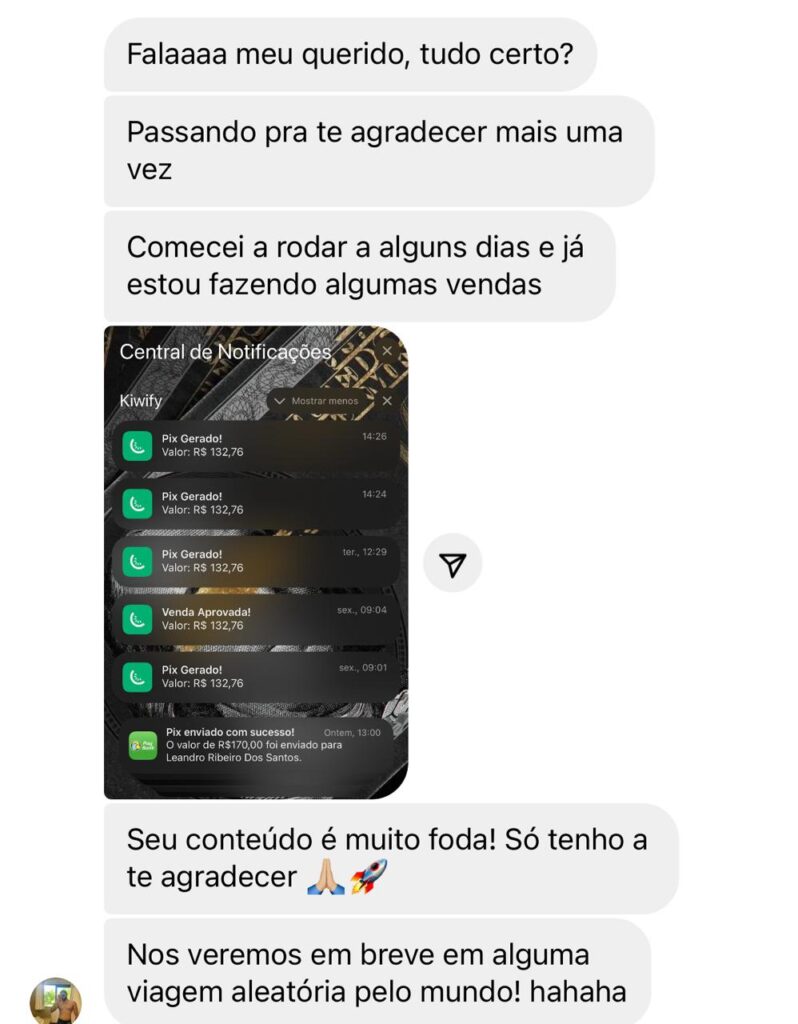Open the sender's profile picture
The width and height of the screenshot is (798, 1024).
pos(55,1000)
